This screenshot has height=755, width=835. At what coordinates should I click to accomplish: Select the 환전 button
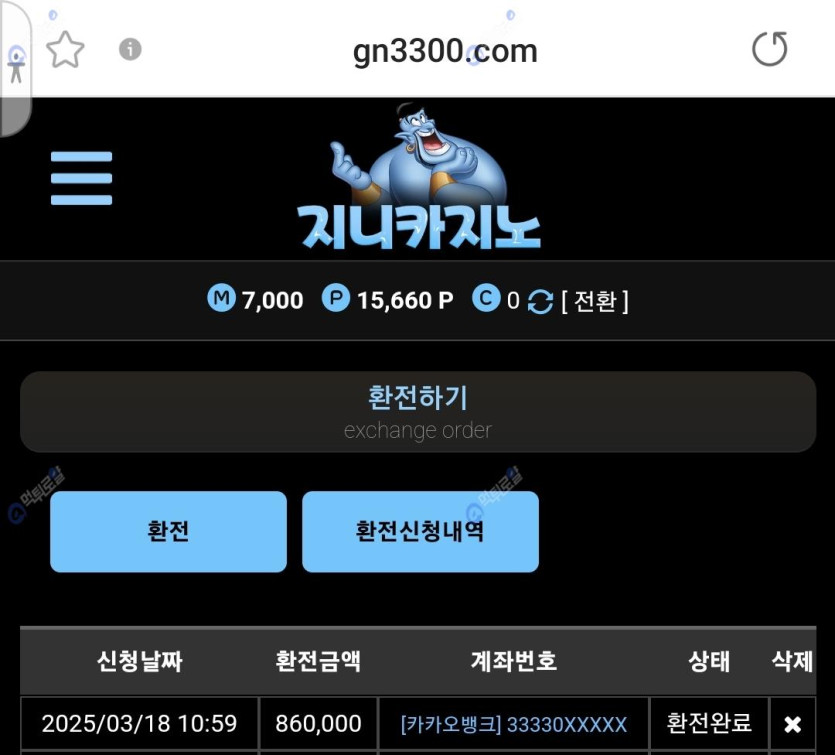pos(168,531)
